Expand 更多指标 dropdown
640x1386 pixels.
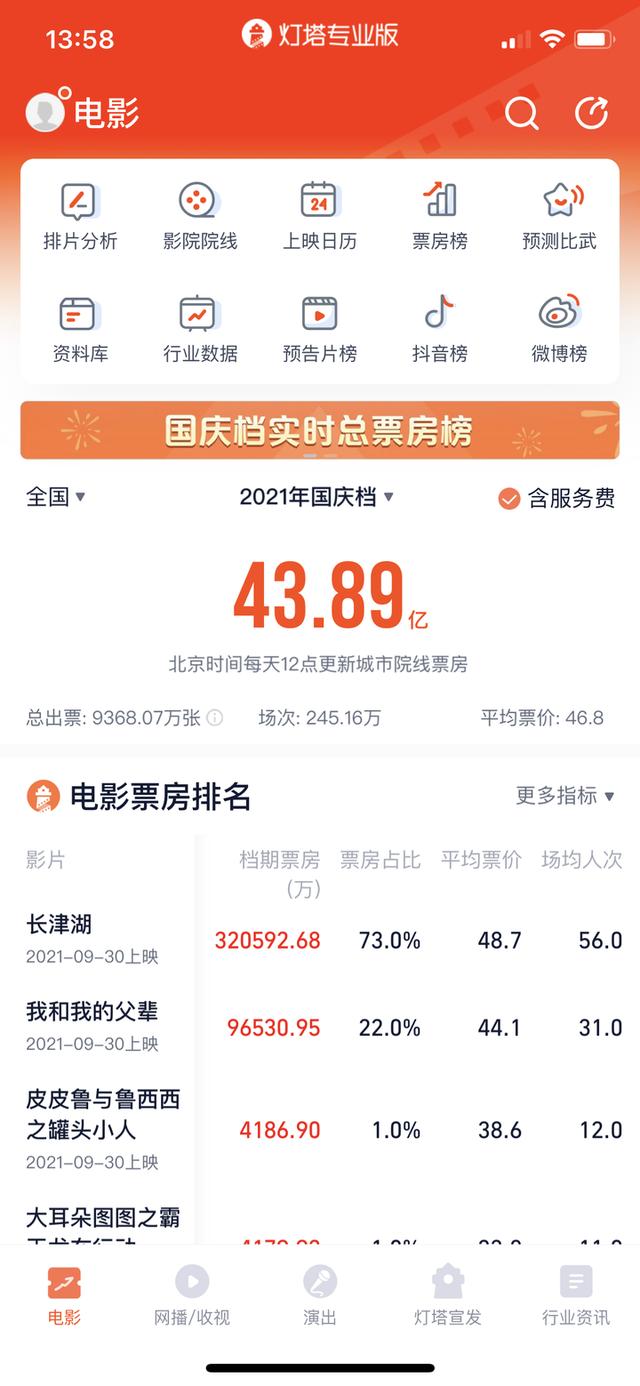pos(565,796)
